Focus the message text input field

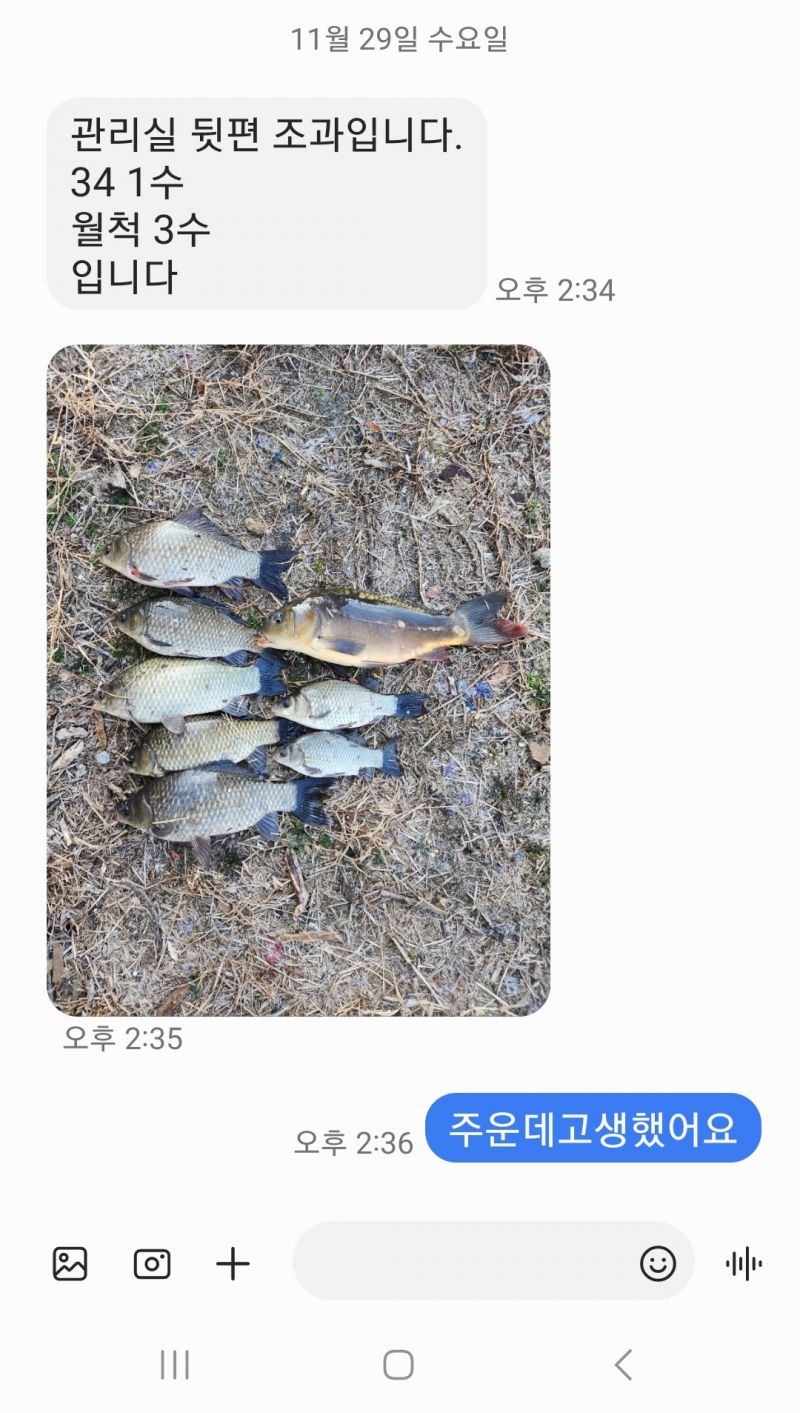(x=460, y=1262)
